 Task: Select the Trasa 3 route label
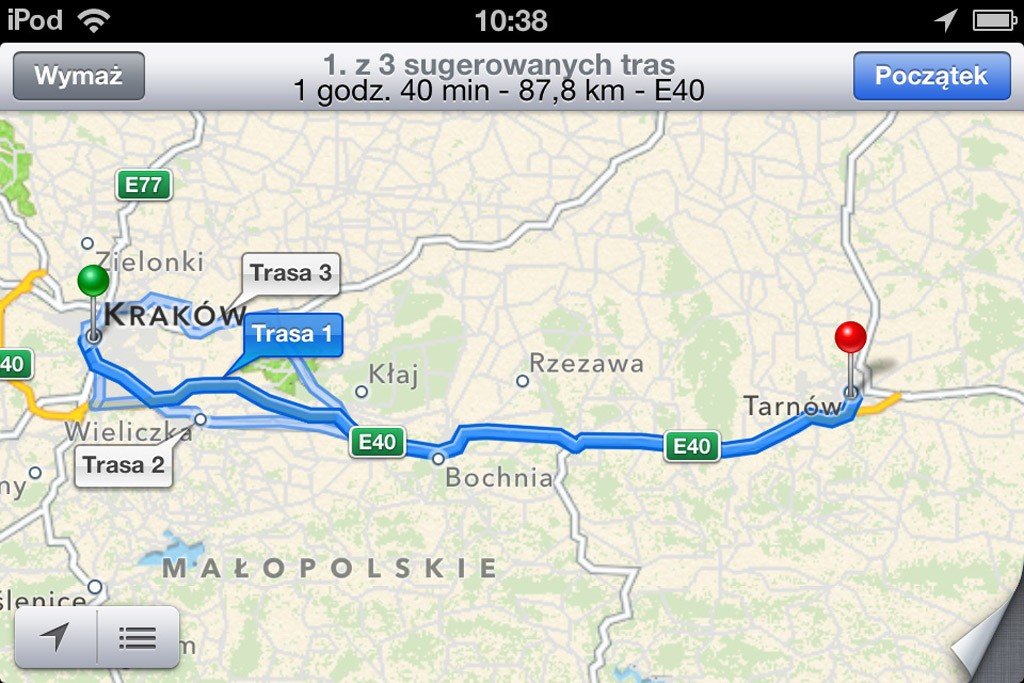(290, 273)
